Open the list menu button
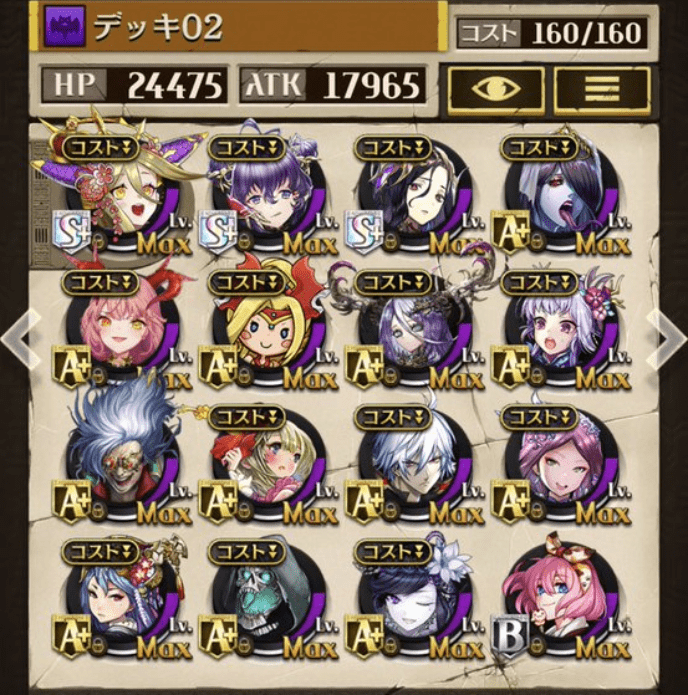Viewport: 688px width, 695px height. pyautogui.click(x=601, y=89)
